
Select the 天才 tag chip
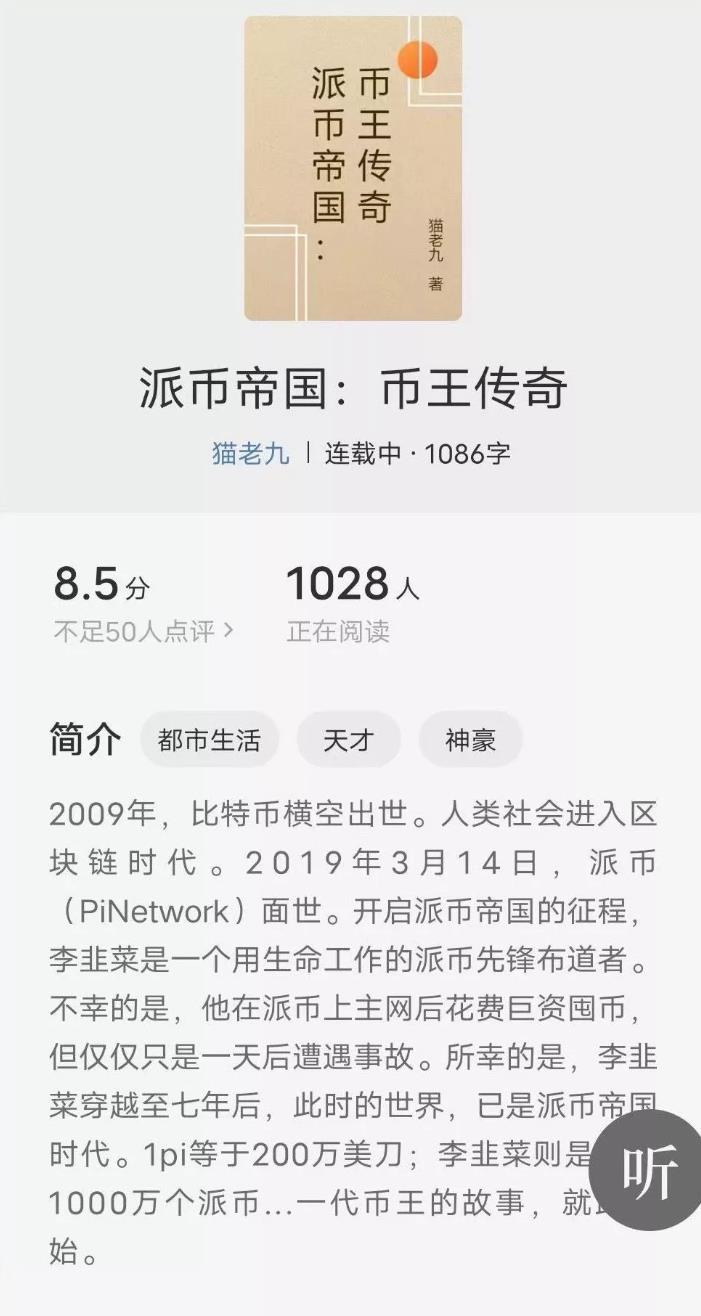click(x=348, y=740)
